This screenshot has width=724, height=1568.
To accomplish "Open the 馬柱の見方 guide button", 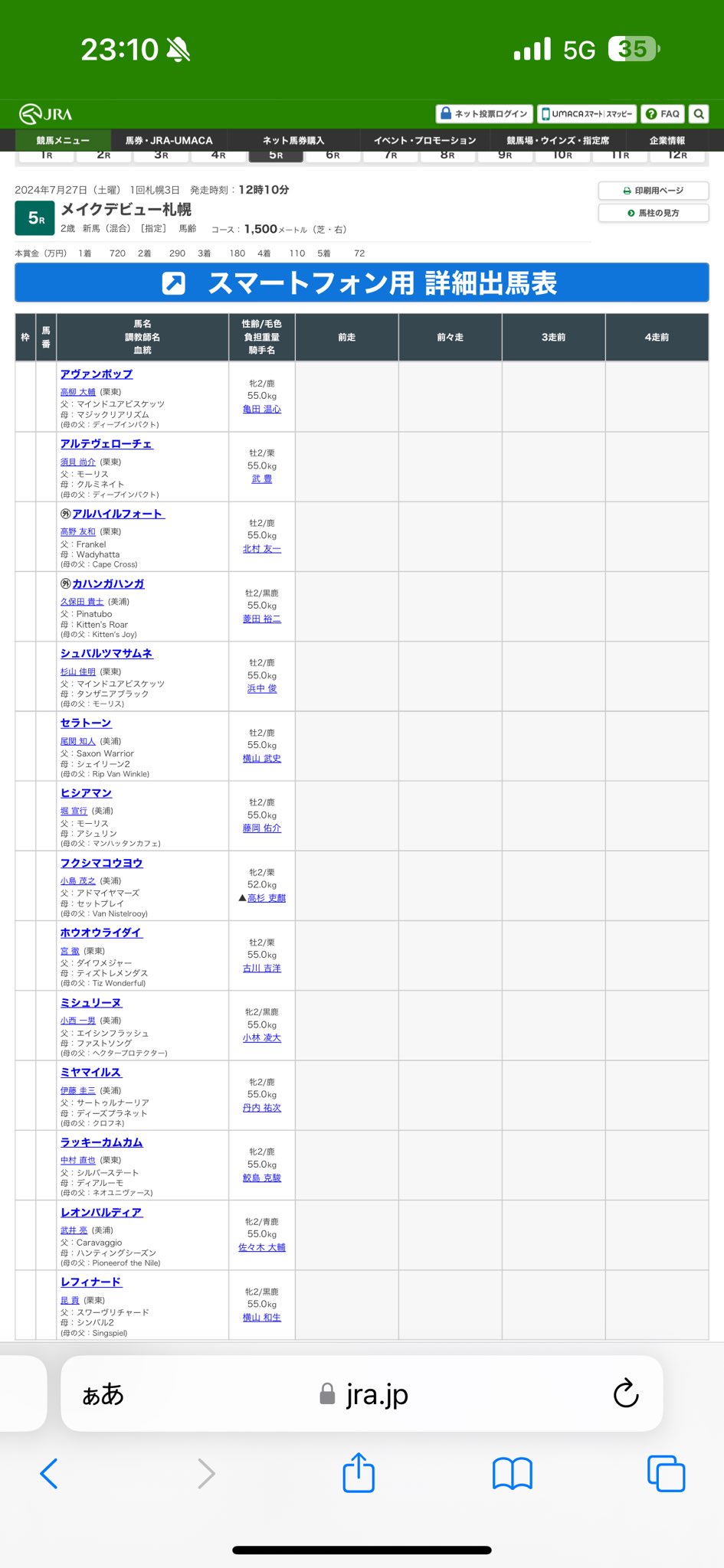I will [x=653, y=213].
